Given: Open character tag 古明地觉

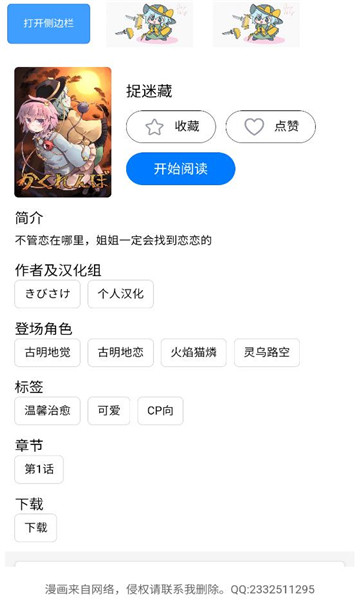Looking at the screenshot, I should tap(47, 352).
